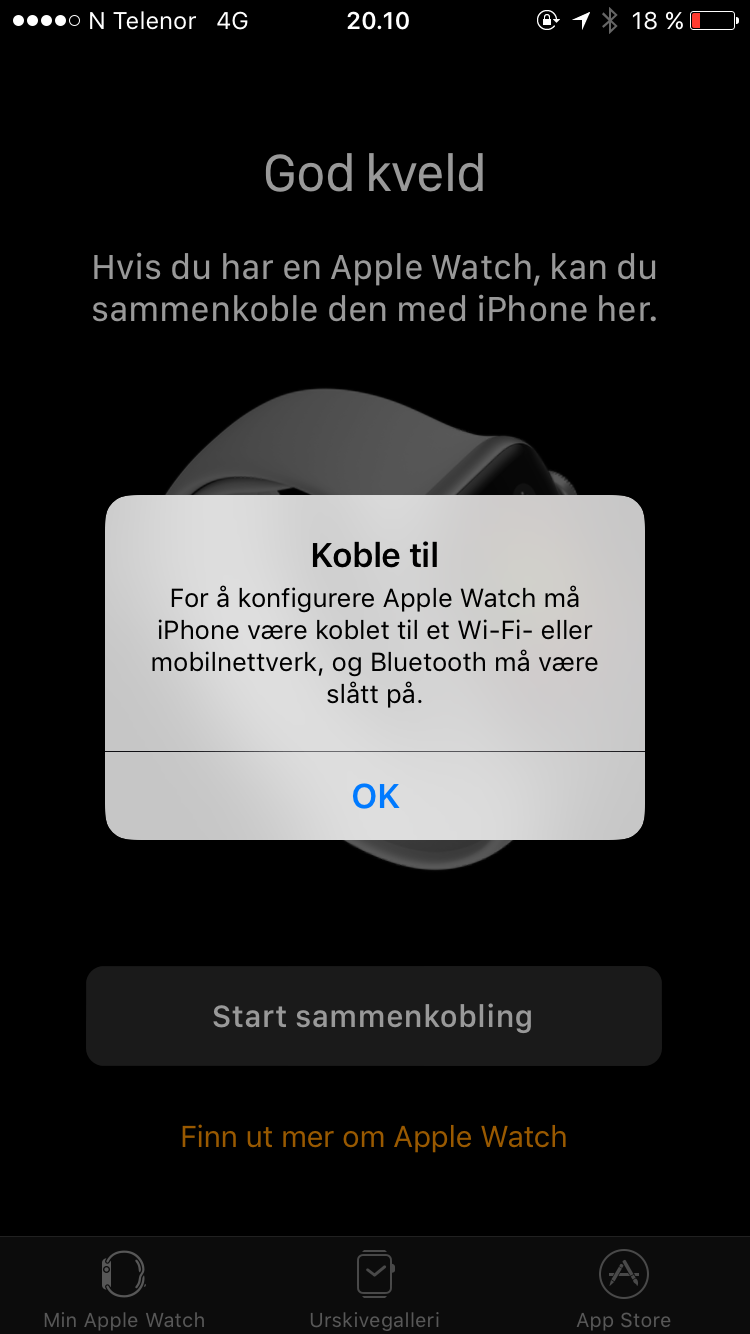Switch to Min Apple Watch tab

124,1288
